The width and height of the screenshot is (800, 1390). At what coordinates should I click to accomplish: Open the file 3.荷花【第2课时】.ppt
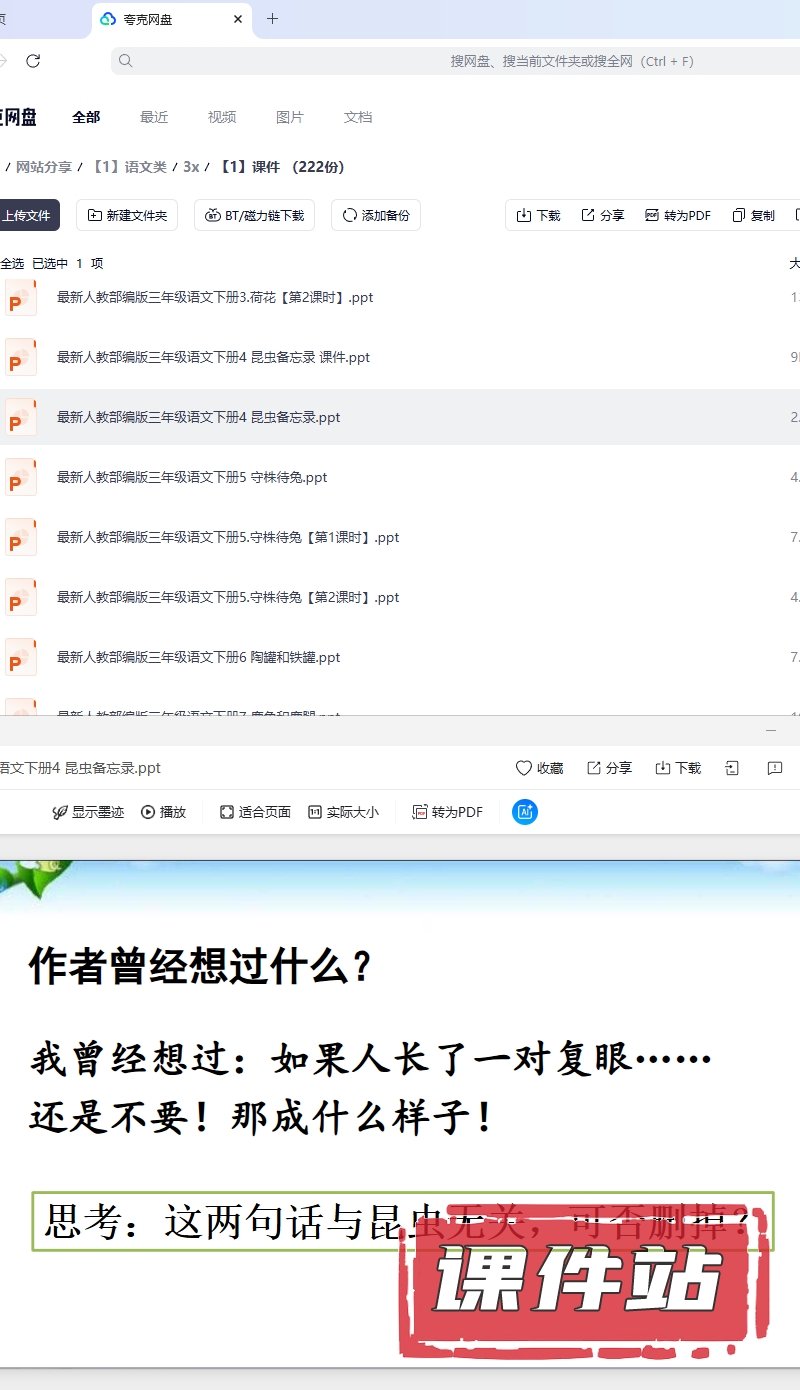click(215, 297)
